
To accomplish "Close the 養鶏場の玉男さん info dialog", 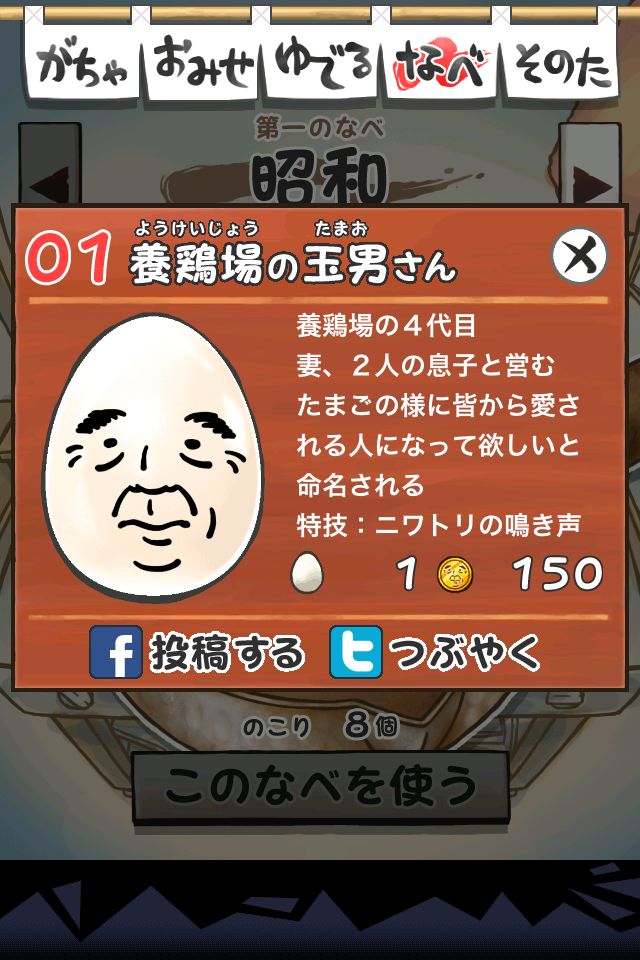I will pos(580,257).
